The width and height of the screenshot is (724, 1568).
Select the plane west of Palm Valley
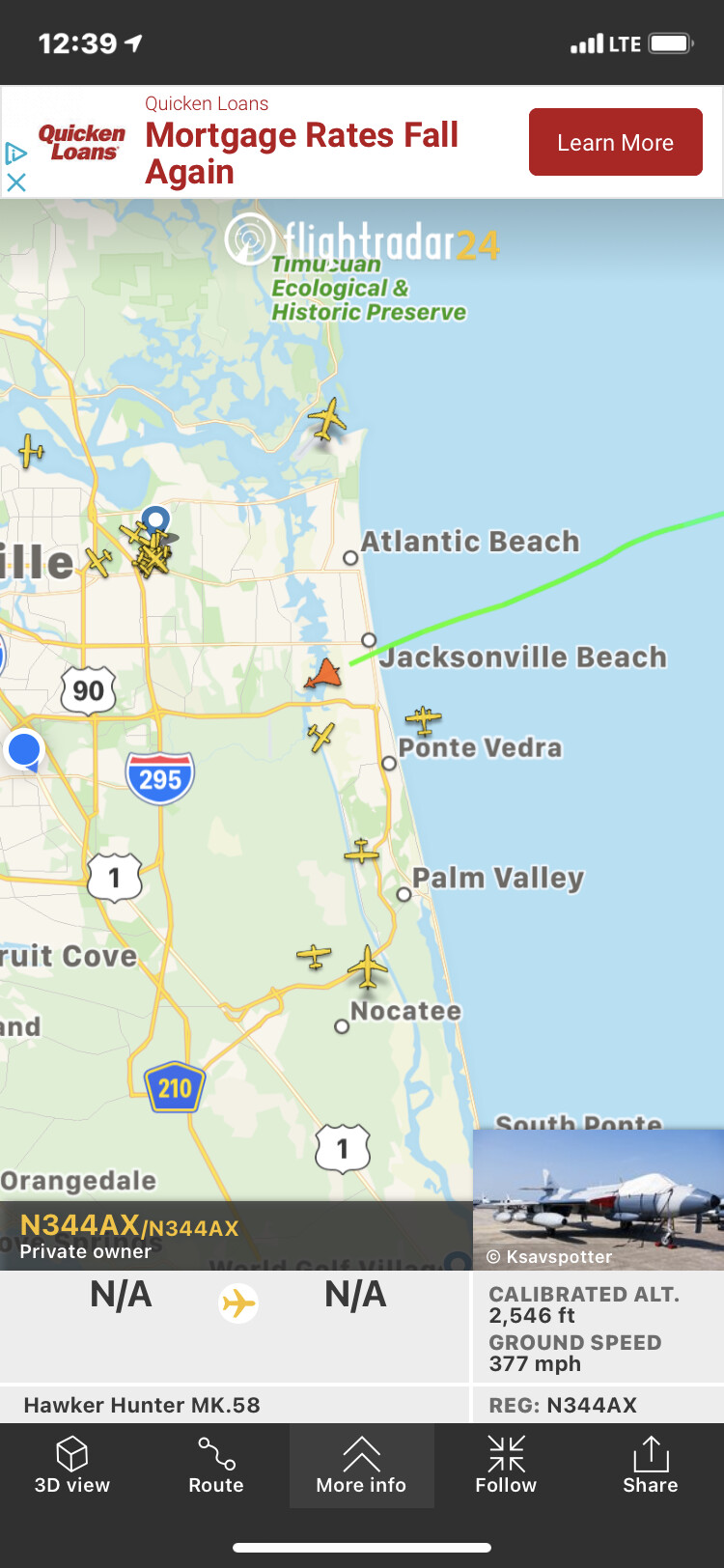361,852
